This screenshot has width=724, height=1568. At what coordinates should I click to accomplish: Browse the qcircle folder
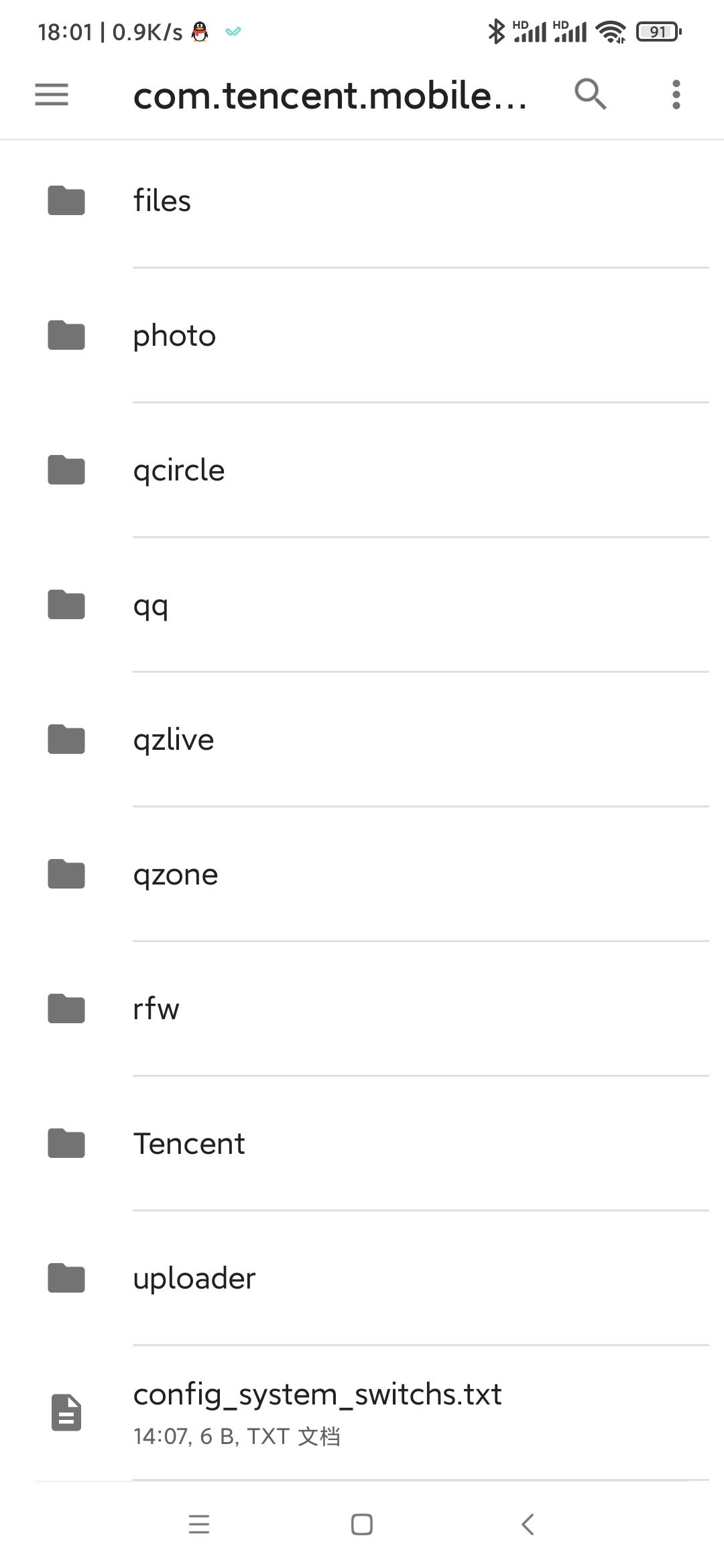[x=178, y=470]
